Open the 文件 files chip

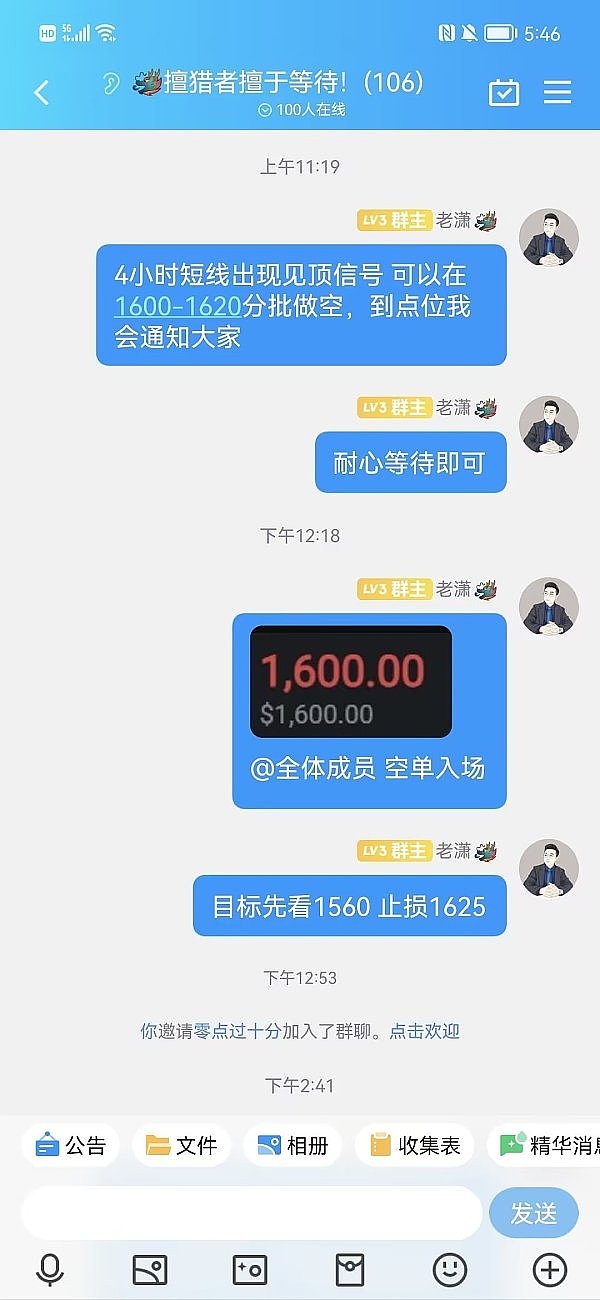point(182,1146)
